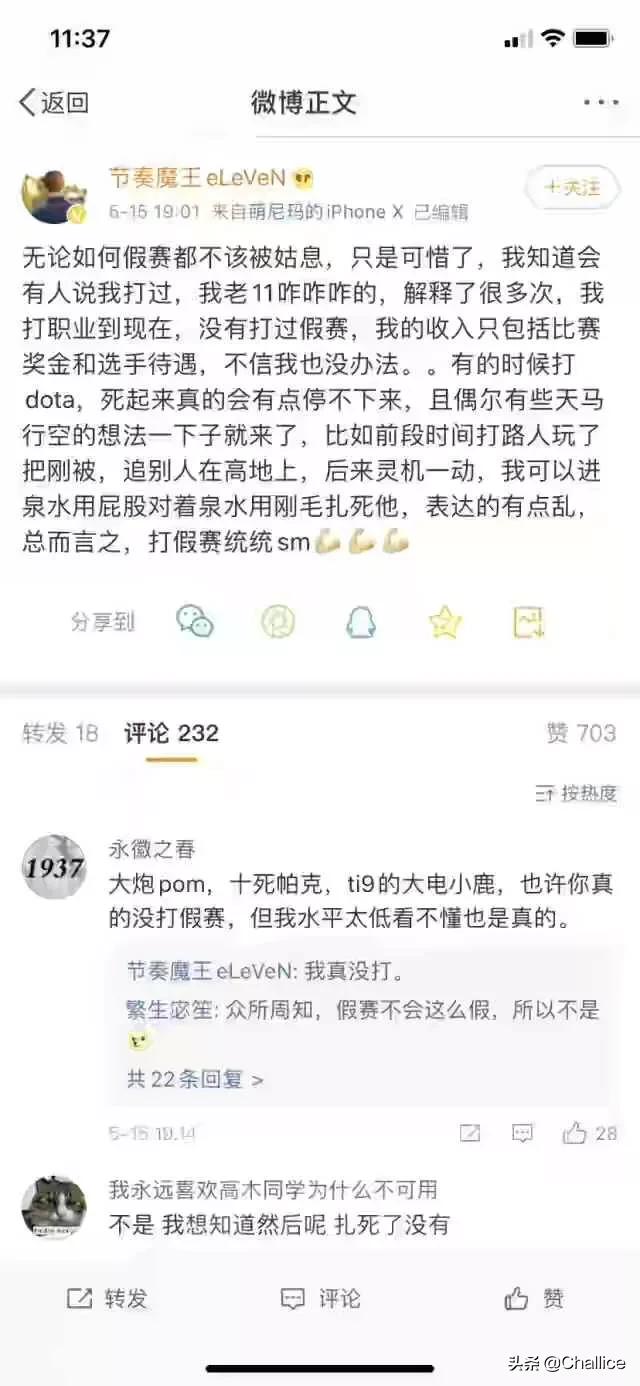The width and height of the screenshot is (640, 1386).
Task: Repost 永徽之春's comment icon
Action: tap(470, 1133)
